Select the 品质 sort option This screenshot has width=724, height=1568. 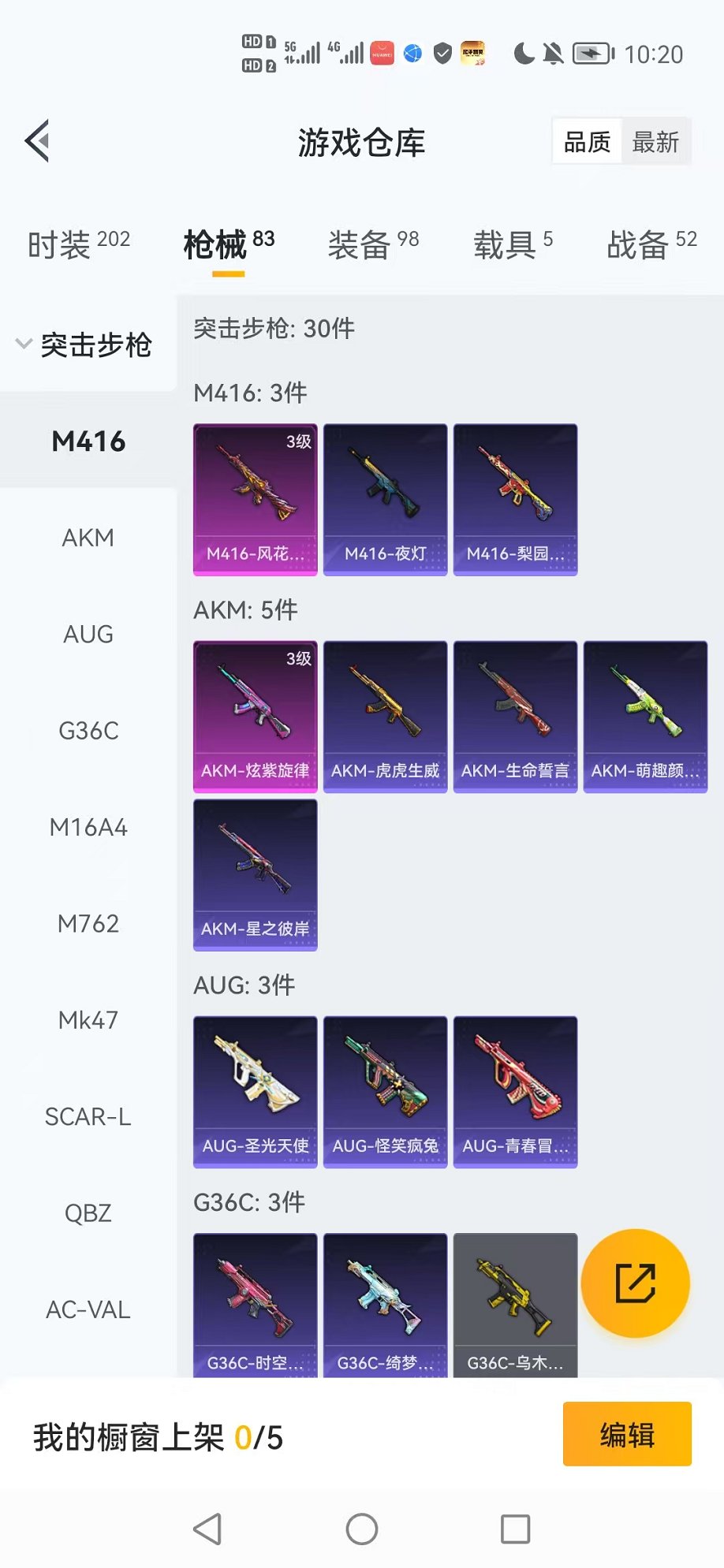point(587,142)
